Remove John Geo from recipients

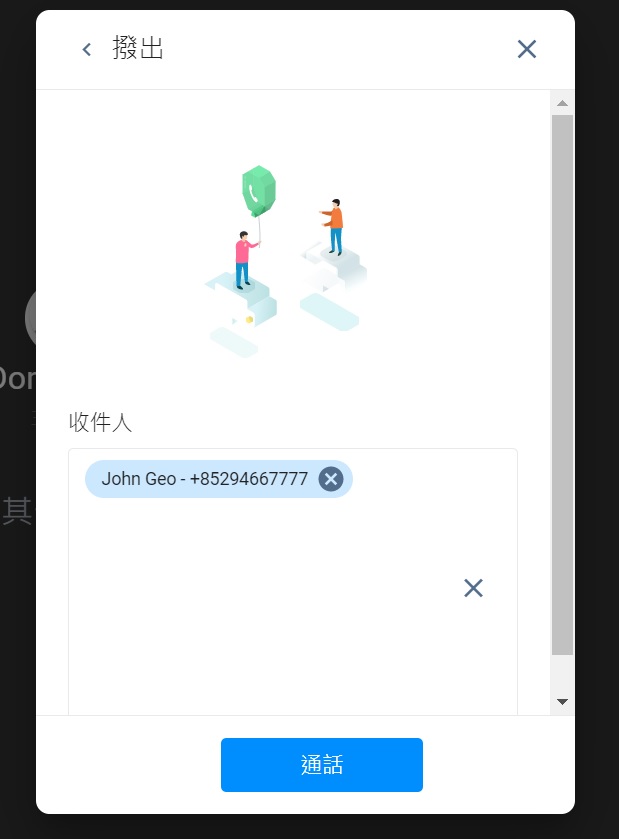(x=331, y=479)
